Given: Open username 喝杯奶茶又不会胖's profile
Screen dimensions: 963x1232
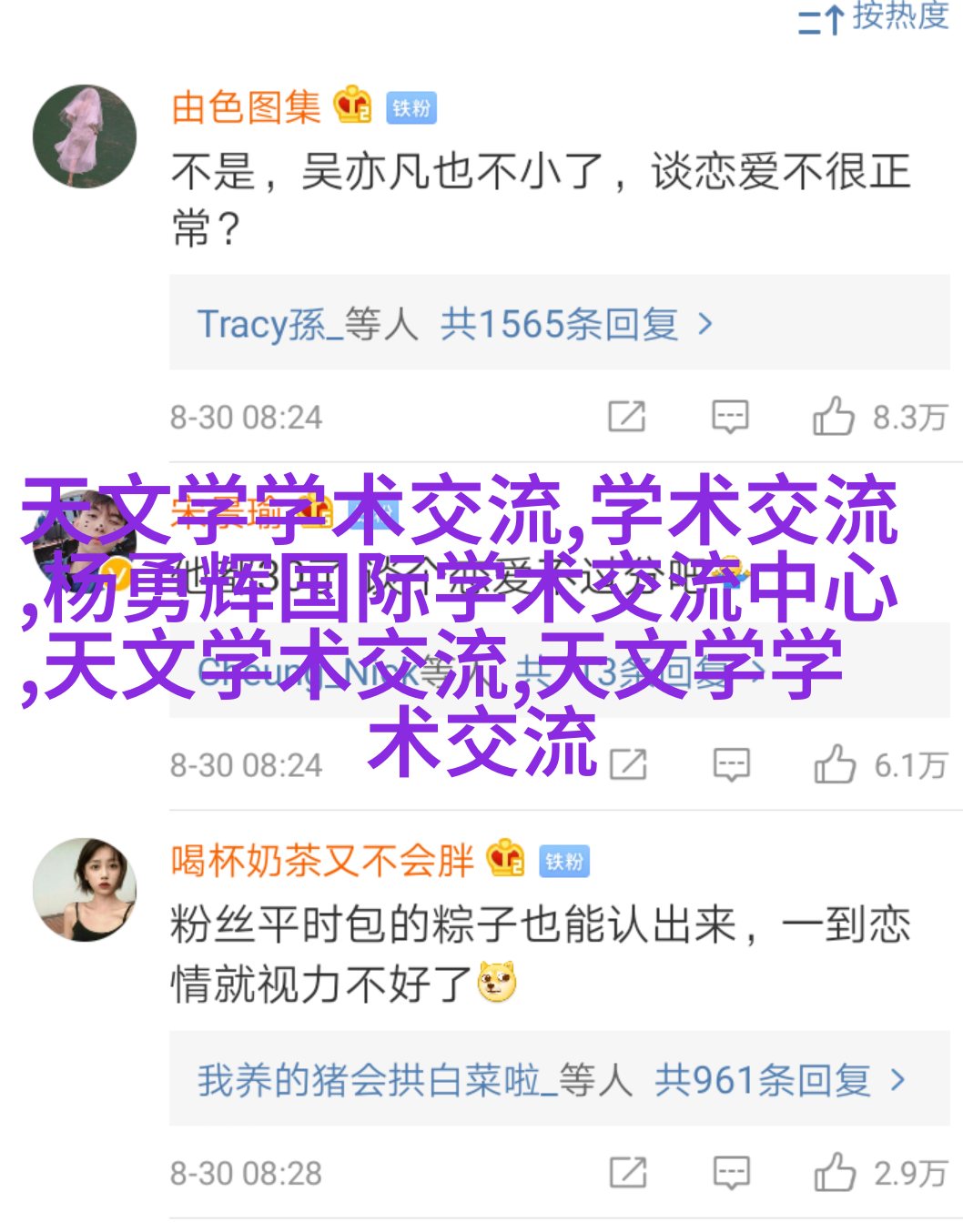Looking at the screenshot, I should click(x=322, y=860).
